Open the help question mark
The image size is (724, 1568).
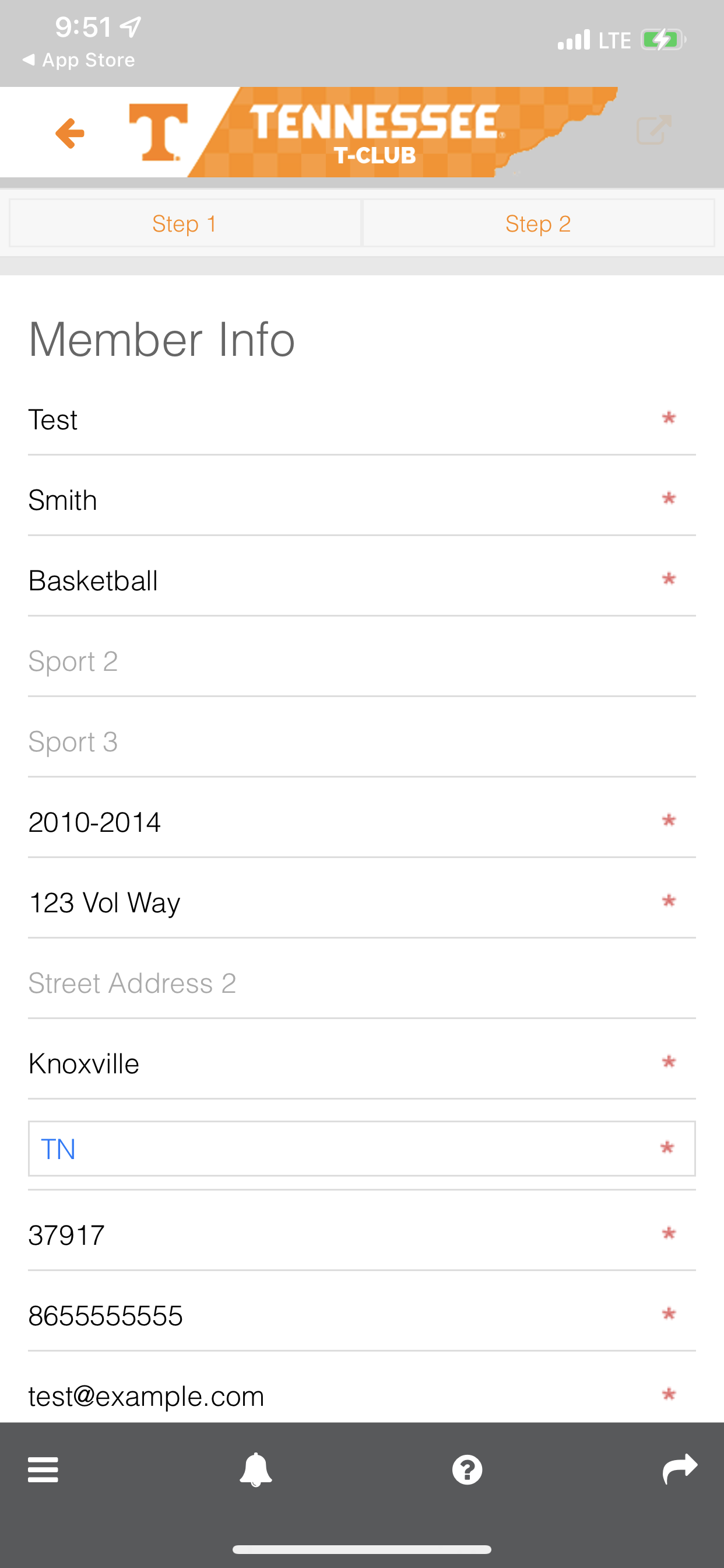point(468,1470)
